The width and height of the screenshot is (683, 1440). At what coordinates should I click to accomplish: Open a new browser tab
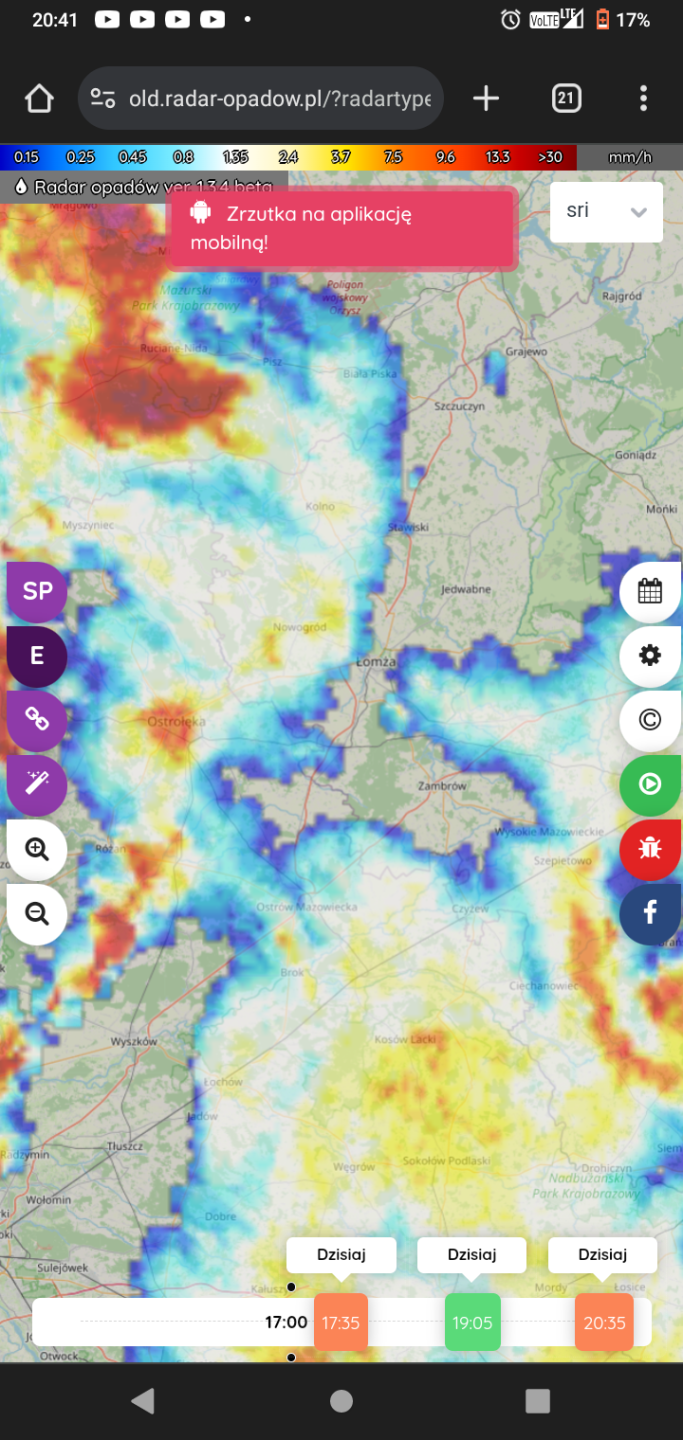tap(486, 98)
